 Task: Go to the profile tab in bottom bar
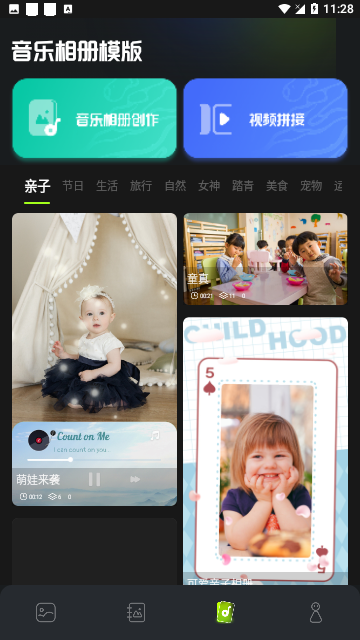click(x=316, y=613)
